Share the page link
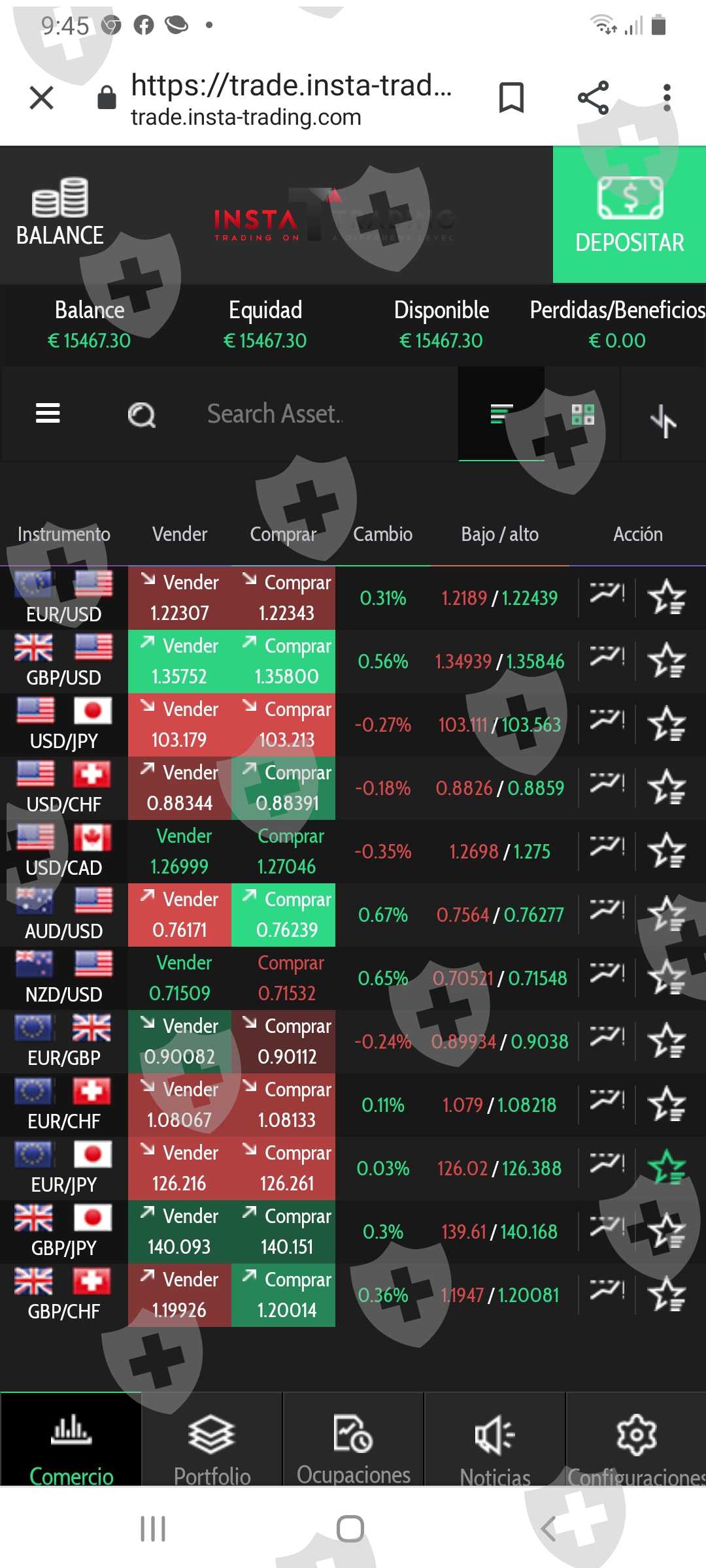This screenshot has height=1568, width=706. coord(594,98)
